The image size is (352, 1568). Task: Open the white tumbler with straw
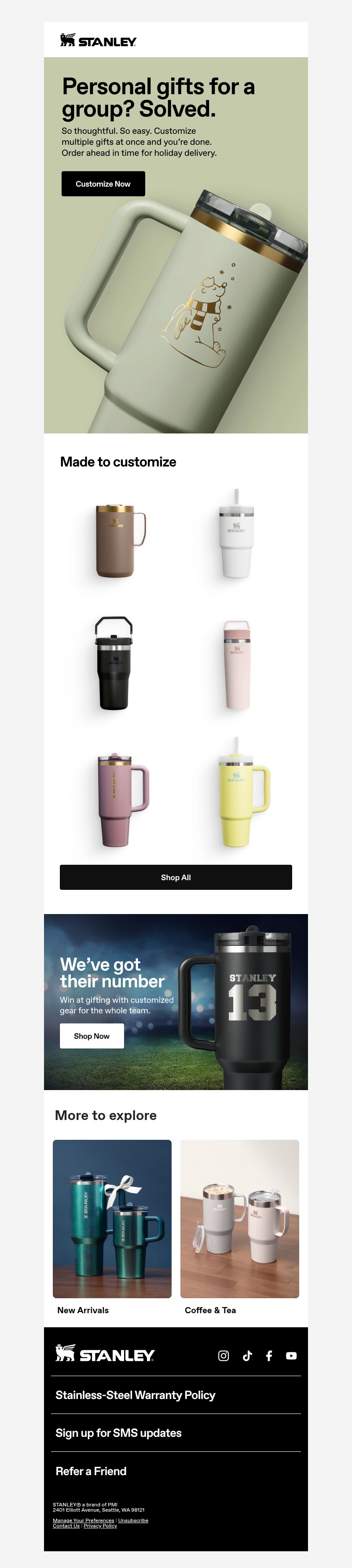tap(236, 536)
